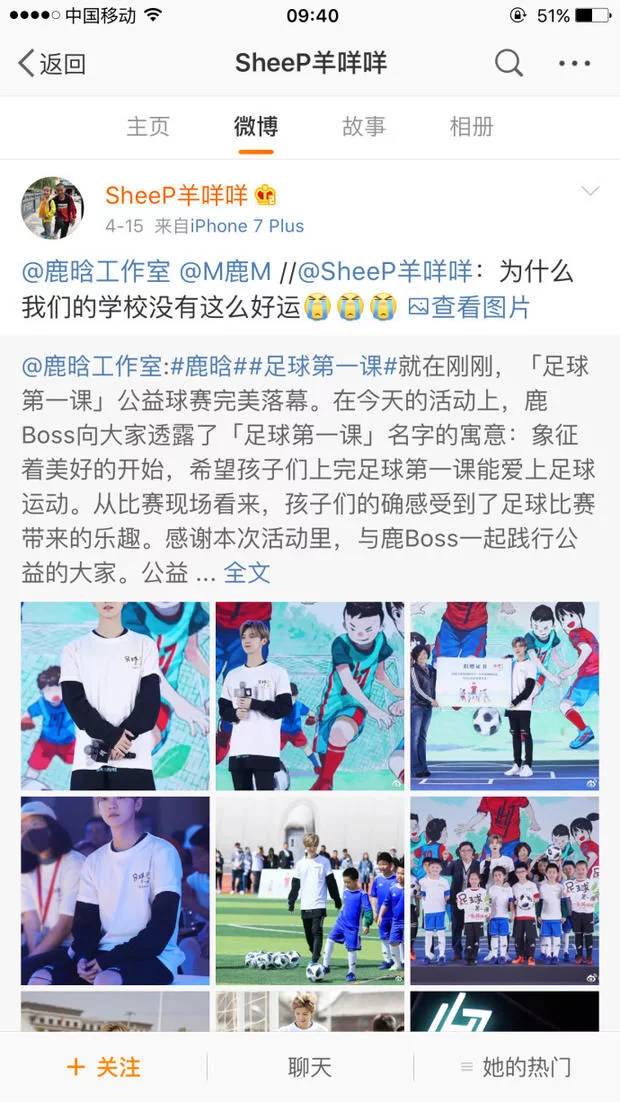Expand full post with 全文

247,572
